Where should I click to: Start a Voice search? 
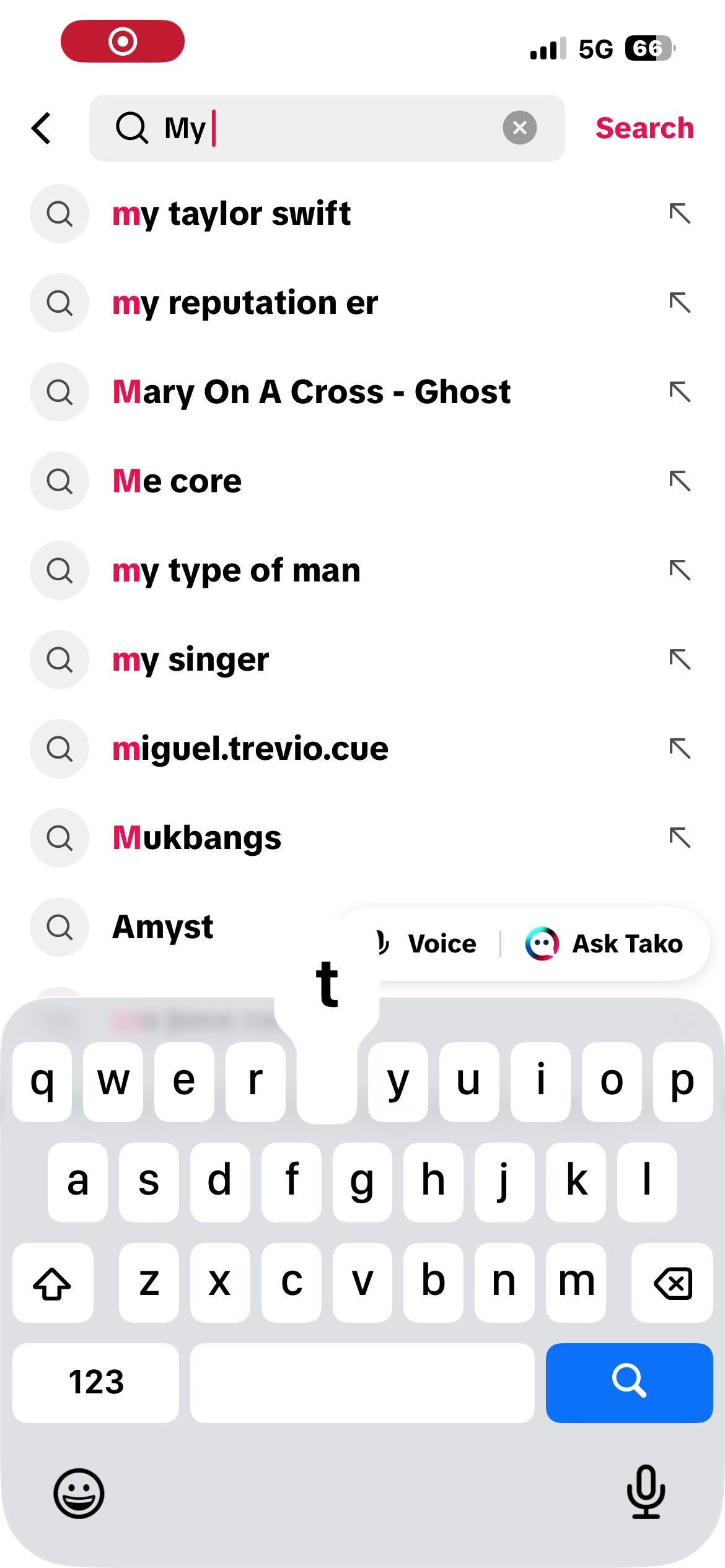tap(428, 944)
